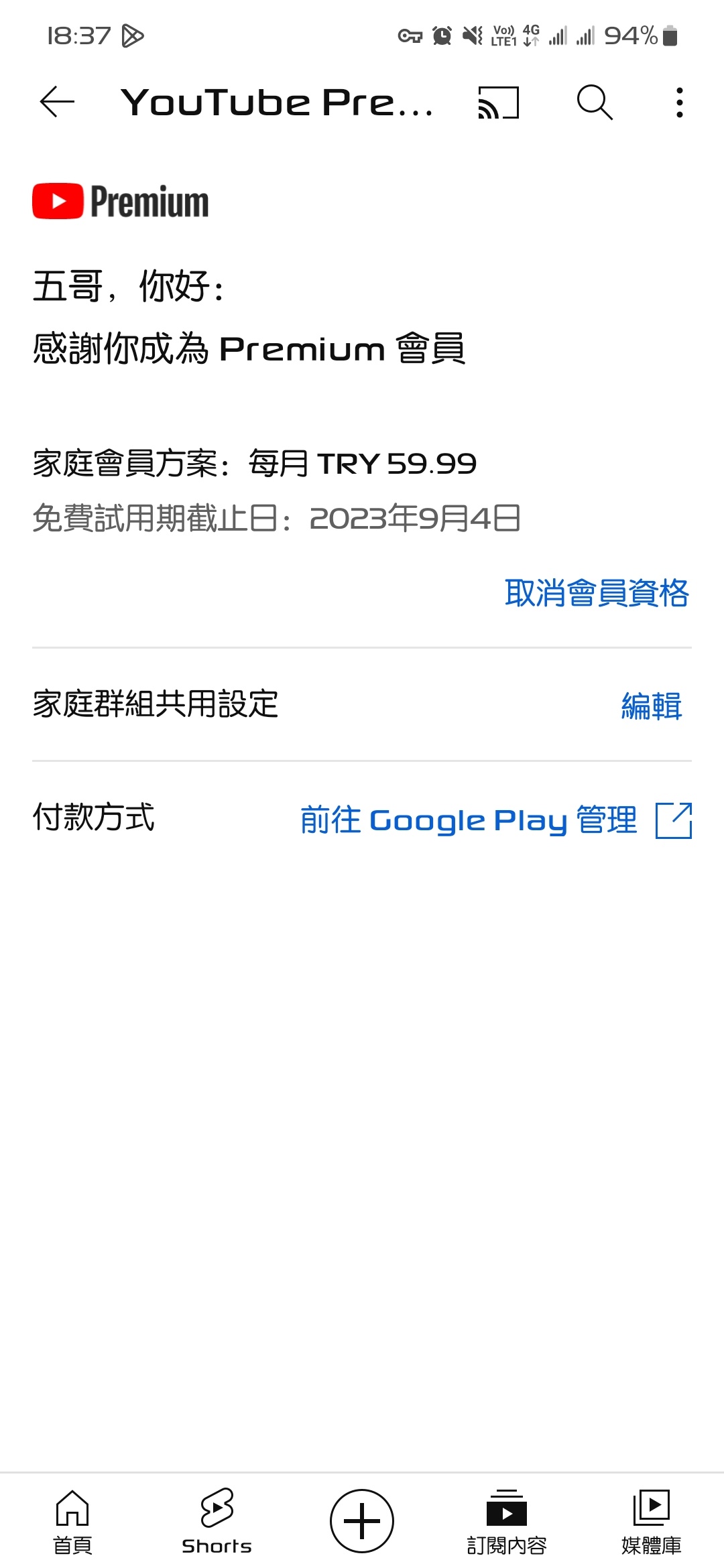Open the search magnifier
This screenshot has height=1568, width=724.
[595, 103]
